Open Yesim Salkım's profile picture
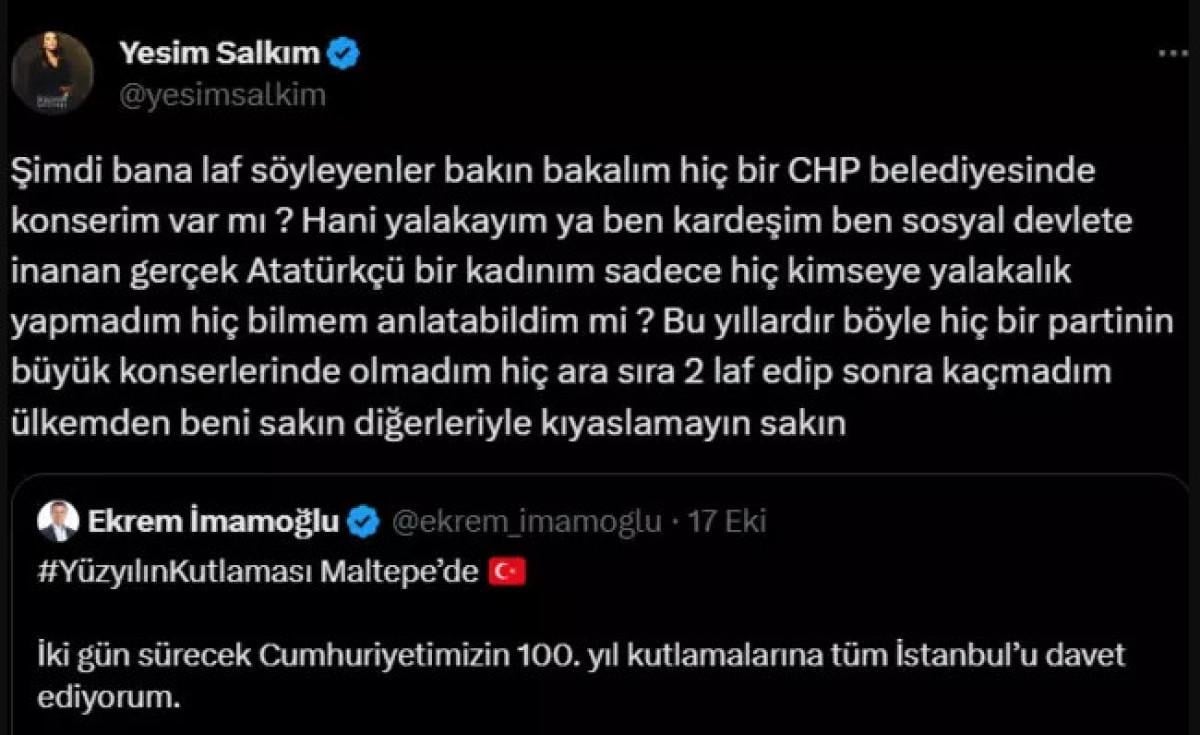The height and width of the screenshot is (735, 1200). click(53, 73)
